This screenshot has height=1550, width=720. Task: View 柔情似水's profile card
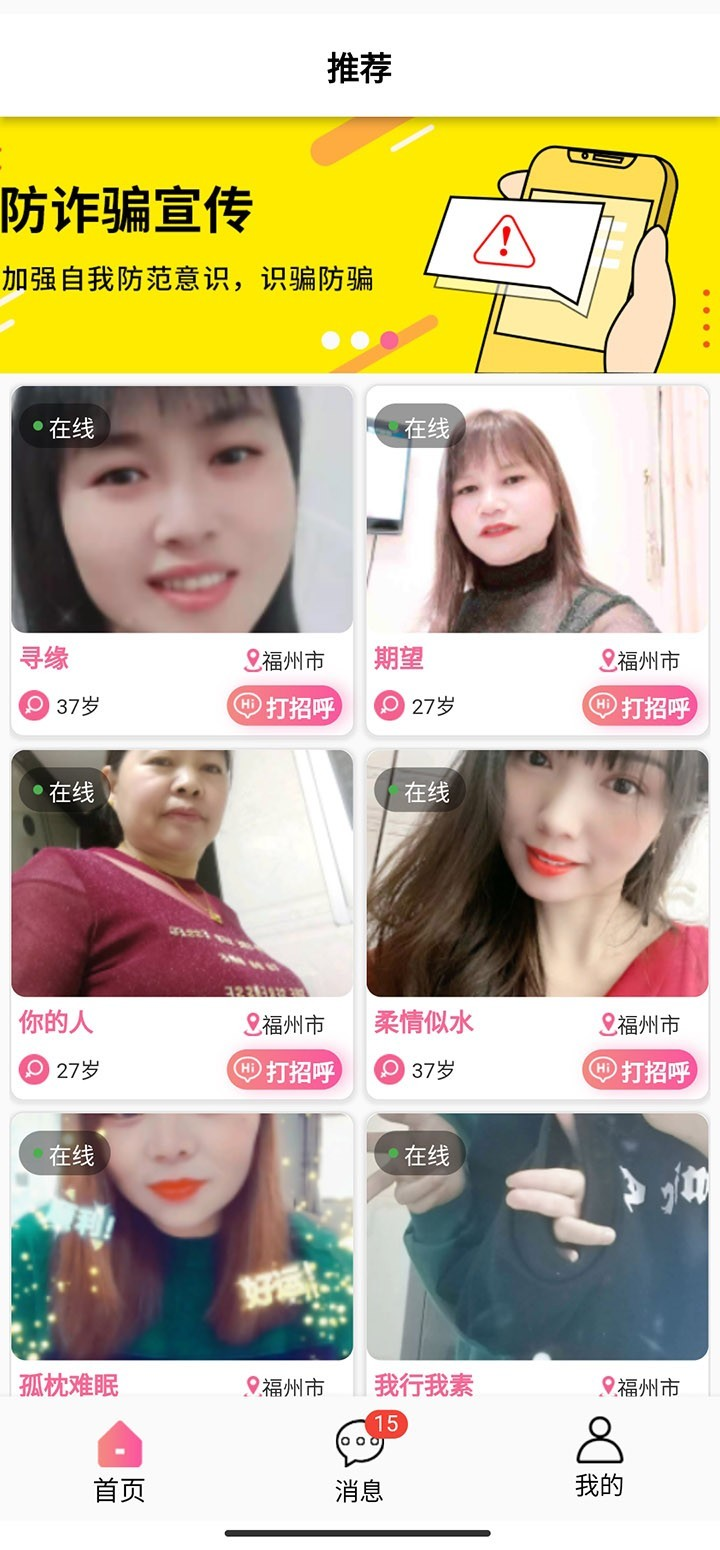click(x=537, y=873)
